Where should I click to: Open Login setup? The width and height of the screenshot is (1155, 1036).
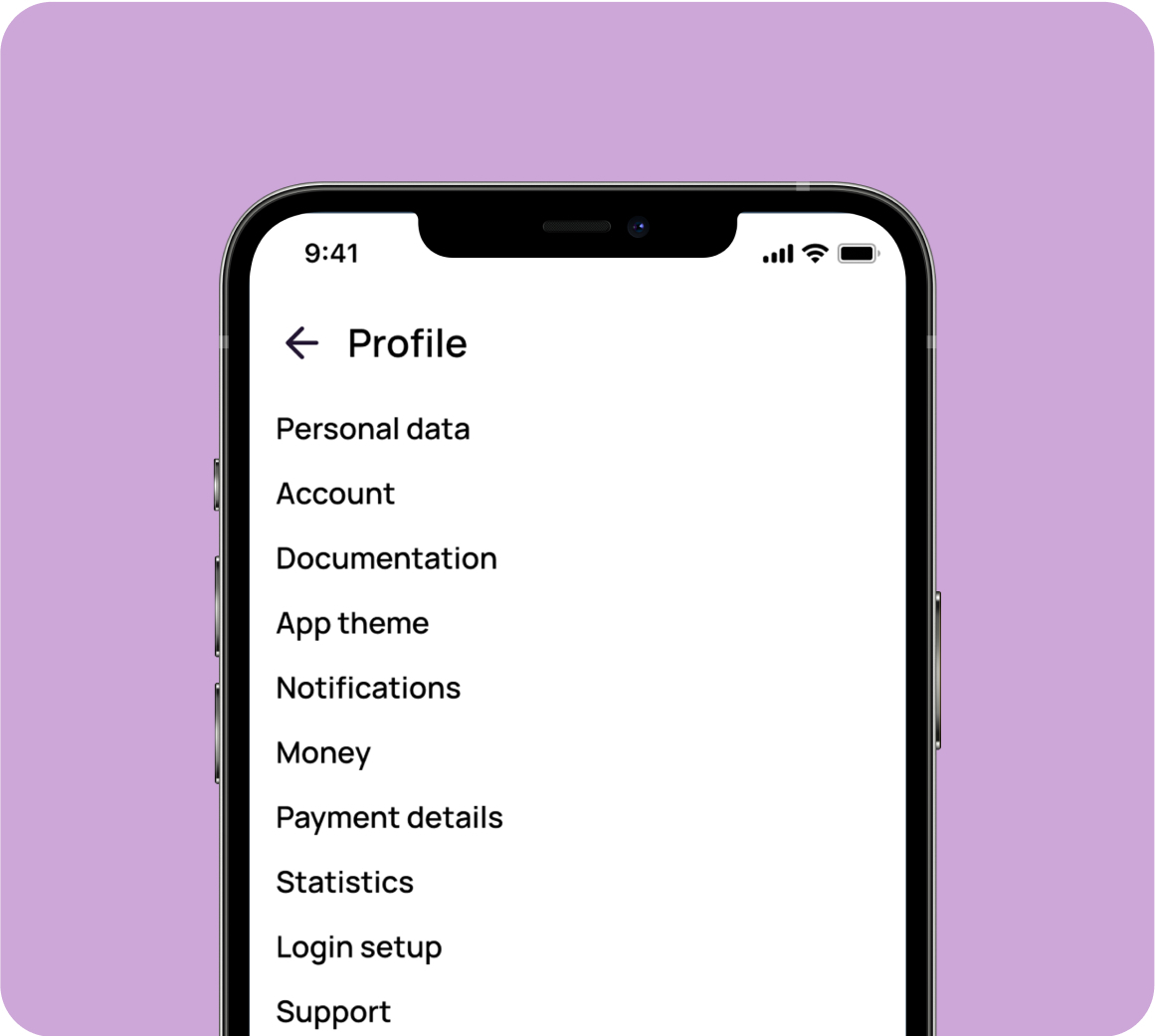click(358, 947)
